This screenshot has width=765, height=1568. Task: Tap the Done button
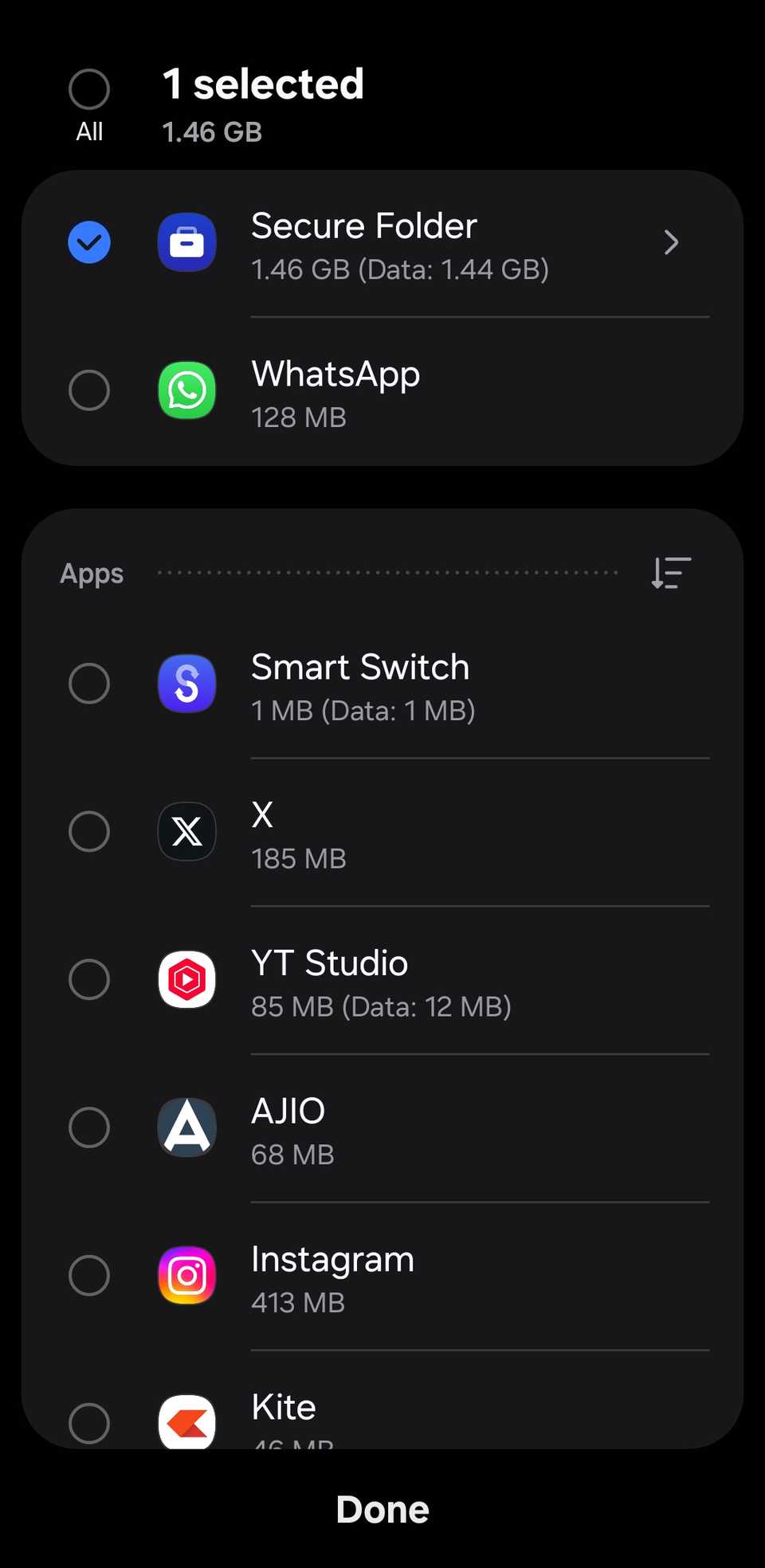tap(382, 1509)
